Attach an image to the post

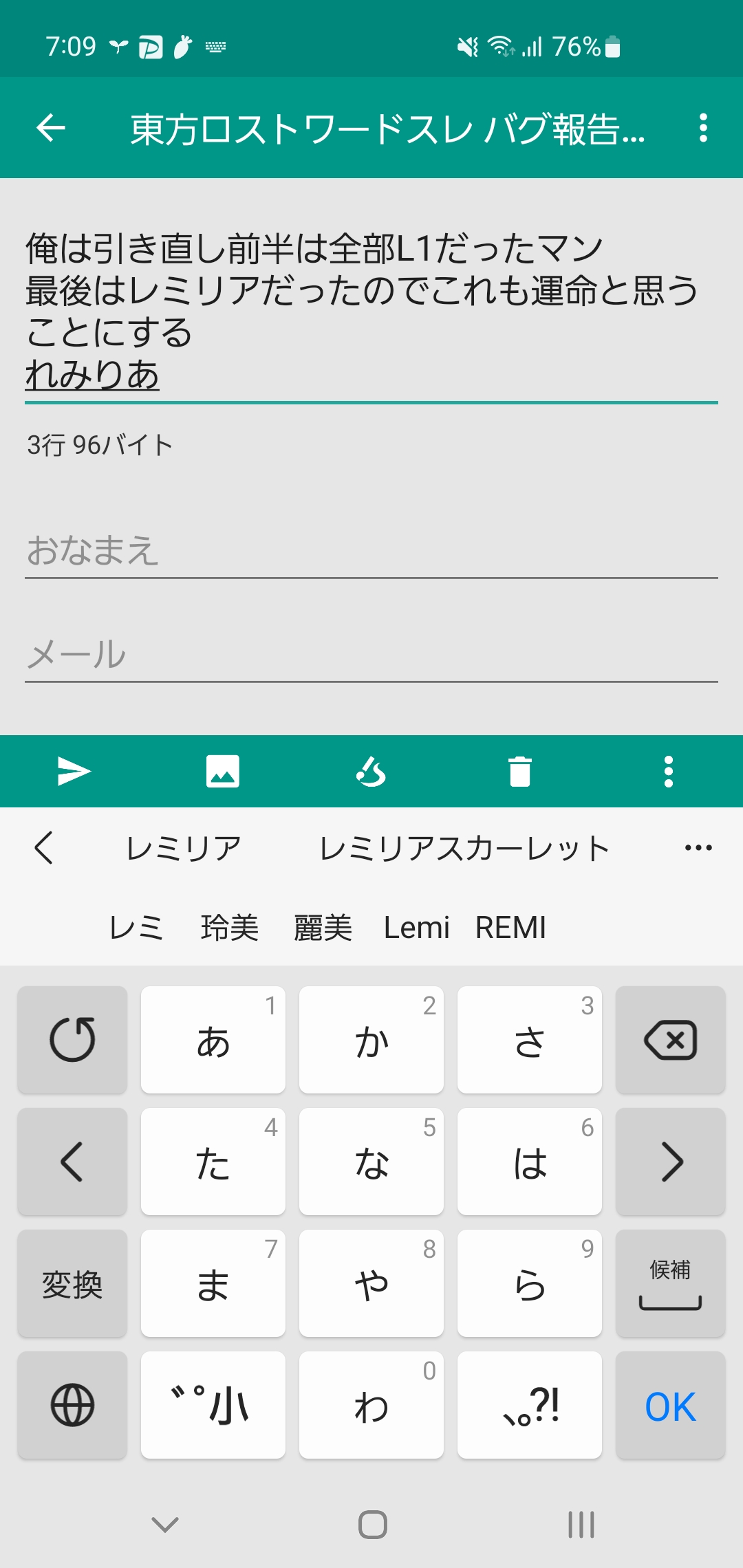pos(223,771)
